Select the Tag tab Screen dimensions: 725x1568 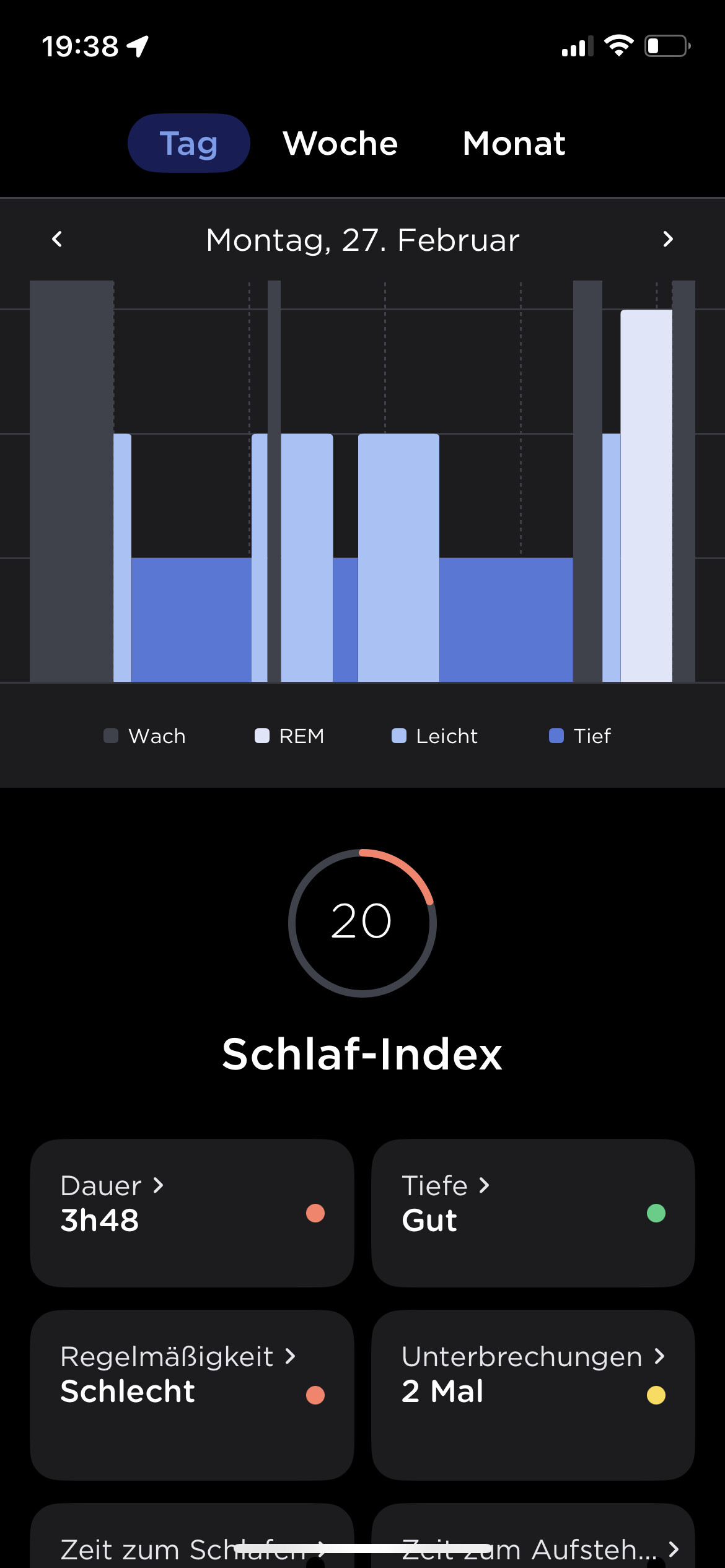[188, 144]
